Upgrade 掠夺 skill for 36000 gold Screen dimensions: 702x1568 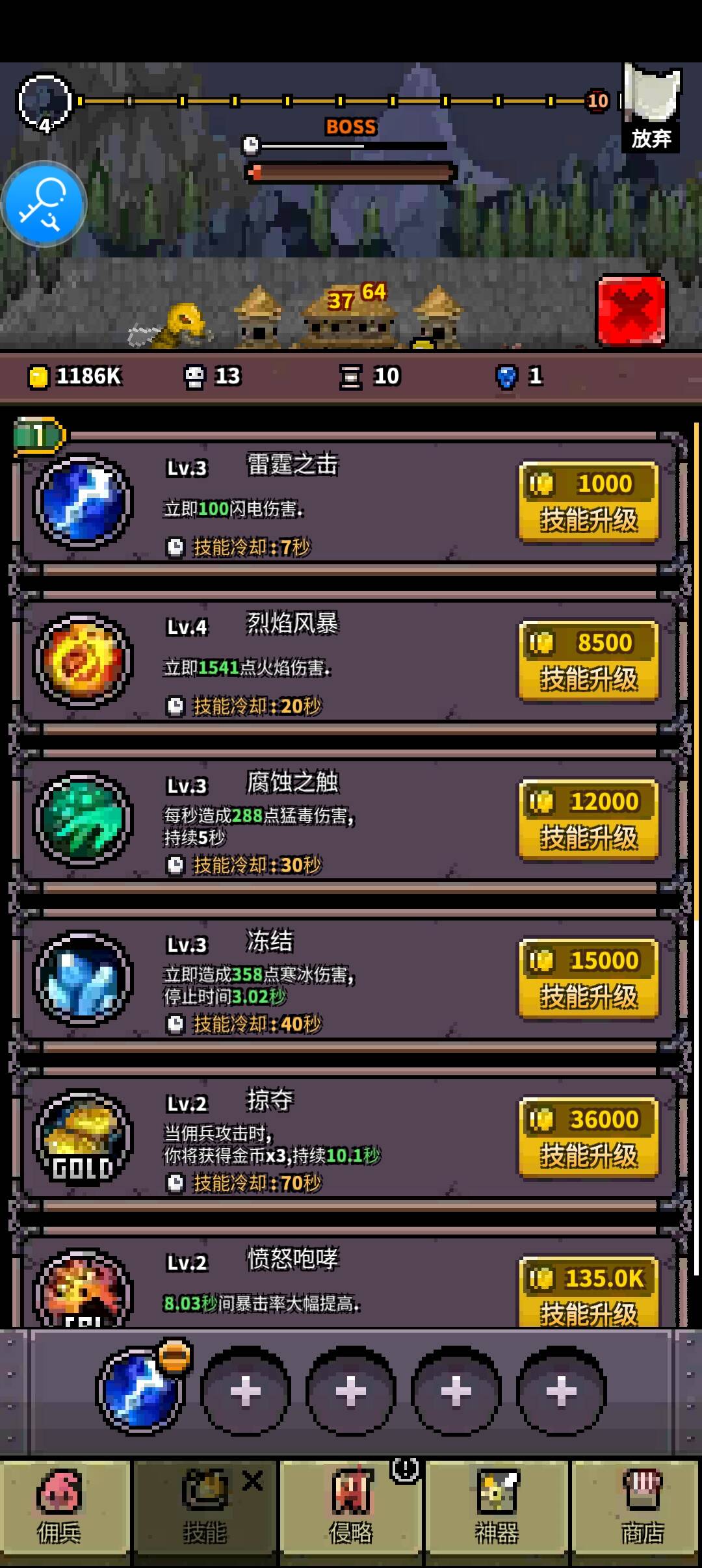coord(589,1138)
